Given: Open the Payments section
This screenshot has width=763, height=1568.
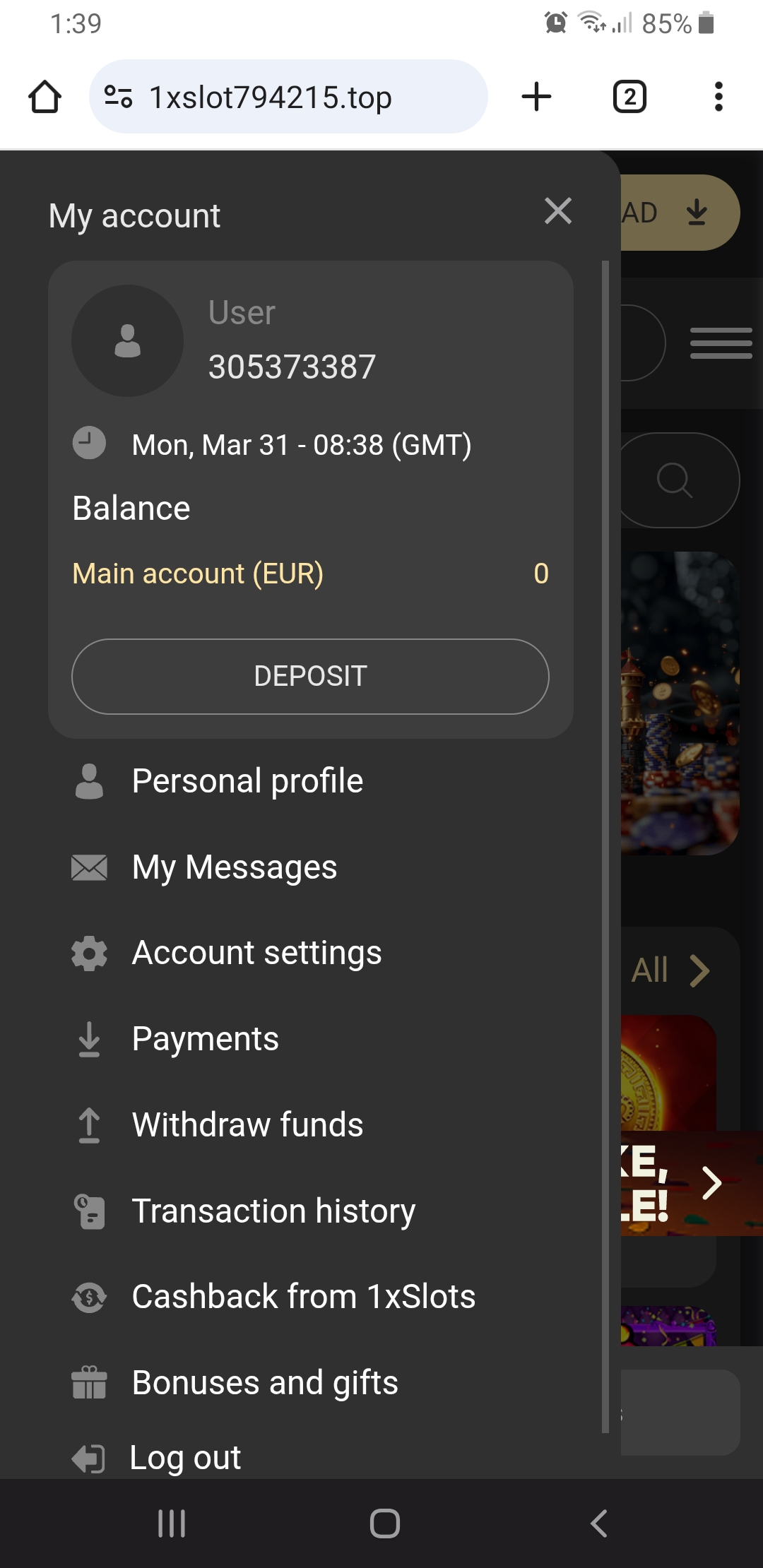Looking at the screenshot, I should click(205, 1039).
